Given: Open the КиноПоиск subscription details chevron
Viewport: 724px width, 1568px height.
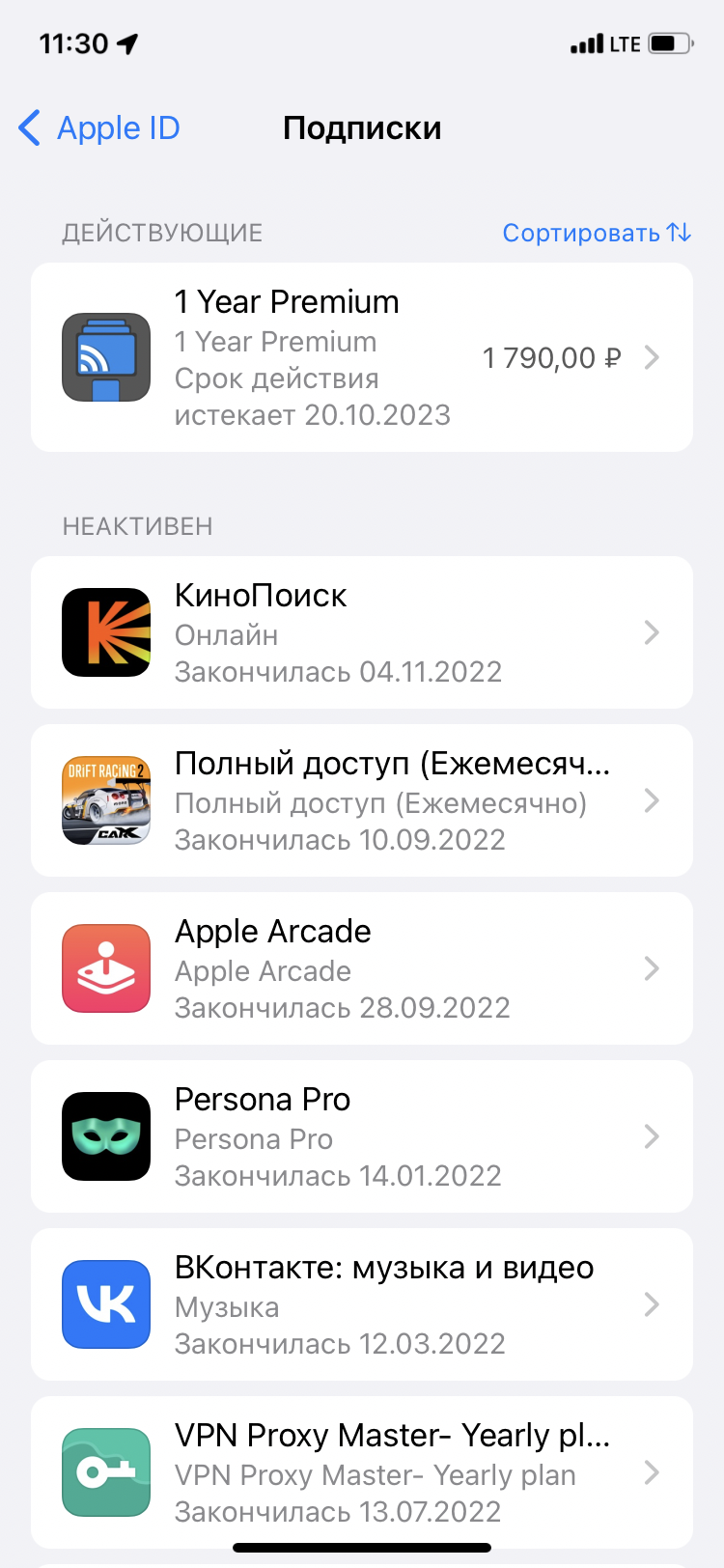Looking at the screenshot, I should tap(653, 632).
